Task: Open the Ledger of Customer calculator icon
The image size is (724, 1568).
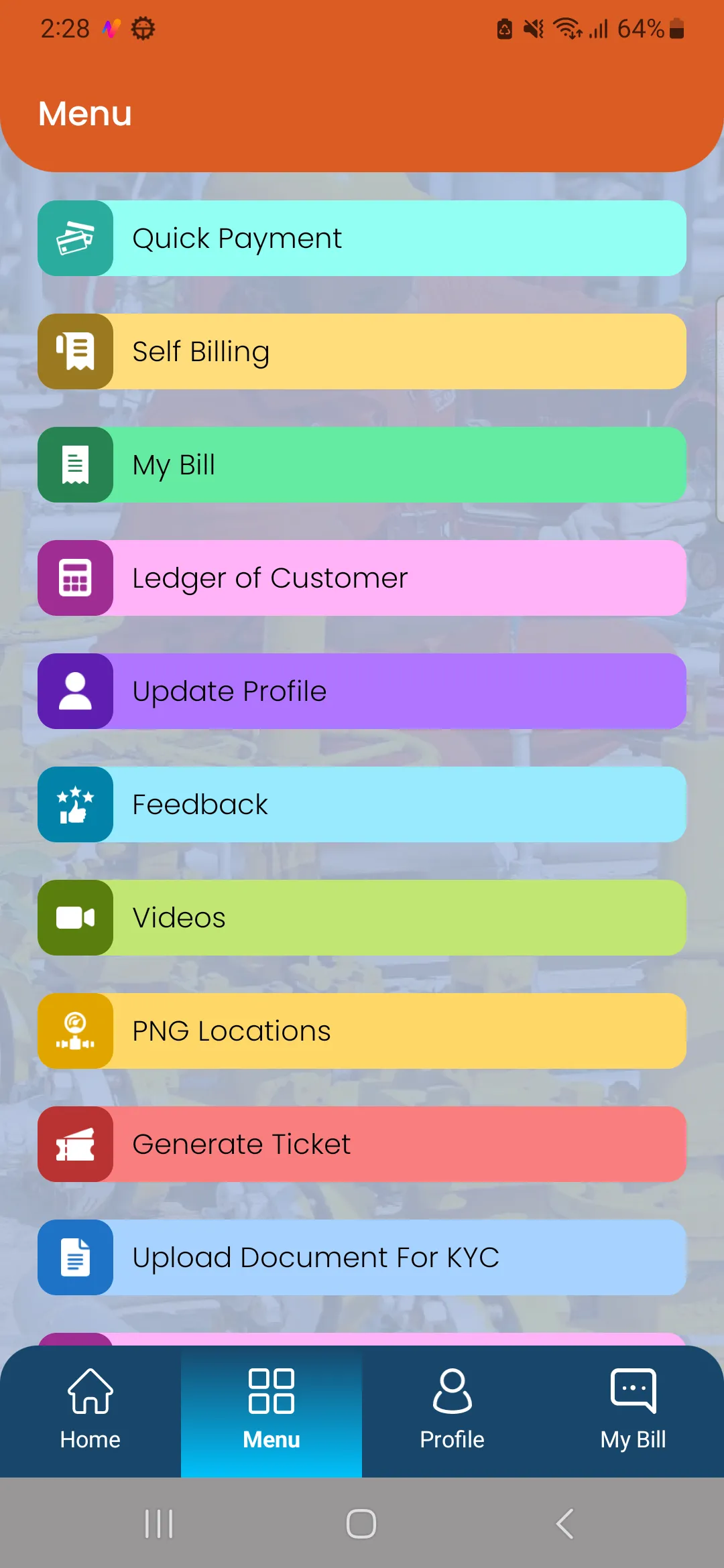Action: tap(75, 578)
